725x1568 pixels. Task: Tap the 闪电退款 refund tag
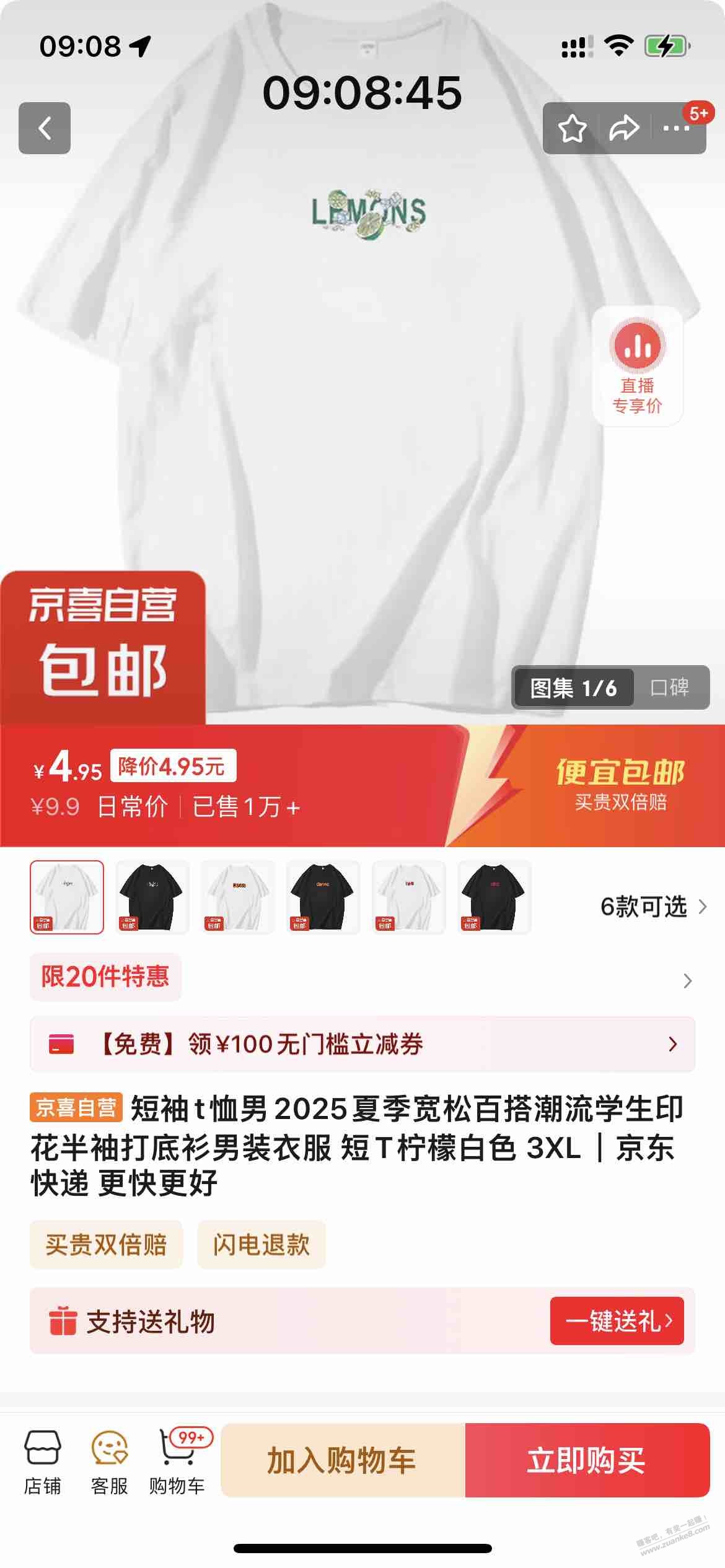[261, 1244]
